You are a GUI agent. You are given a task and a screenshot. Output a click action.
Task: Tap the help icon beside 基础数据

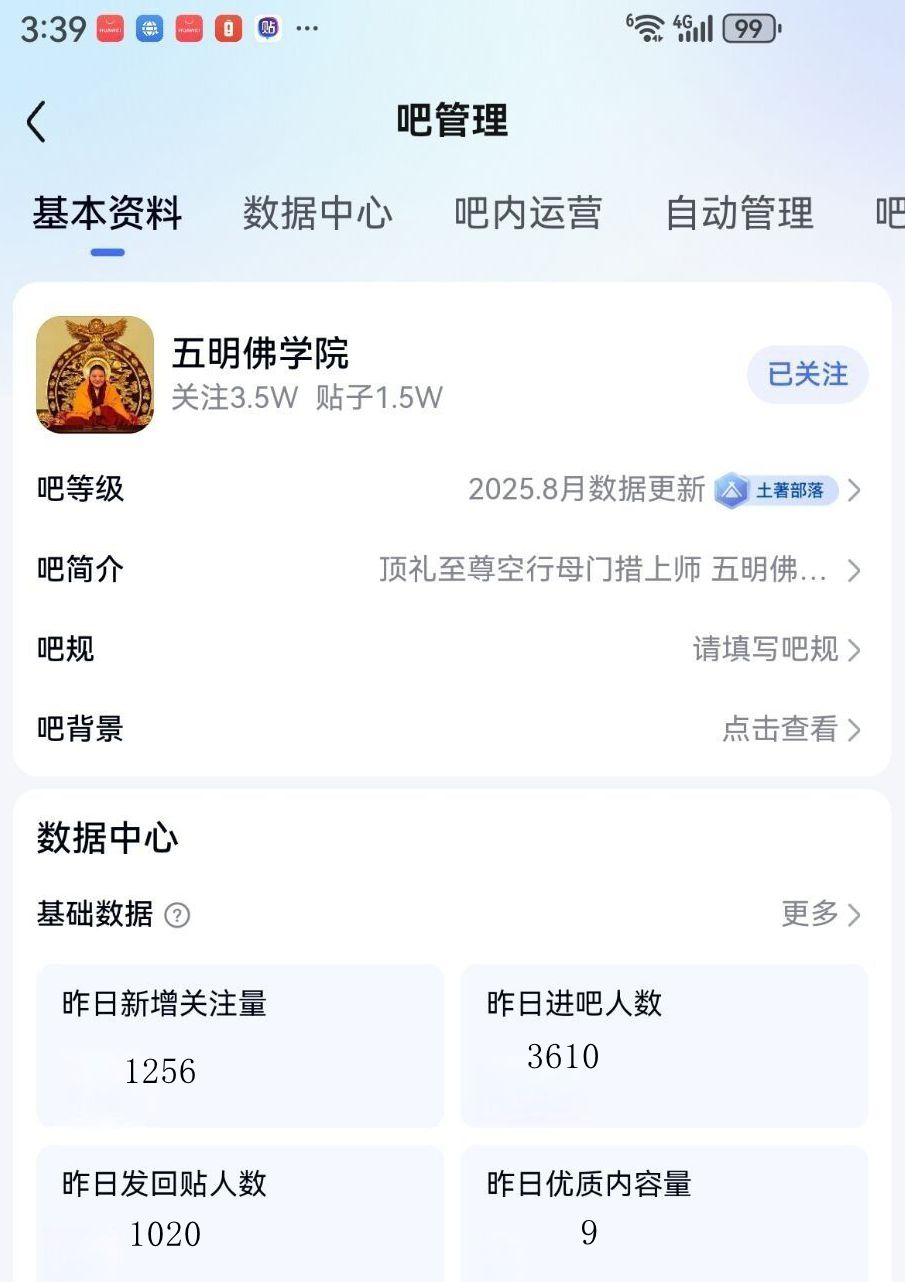coord(177,915)
